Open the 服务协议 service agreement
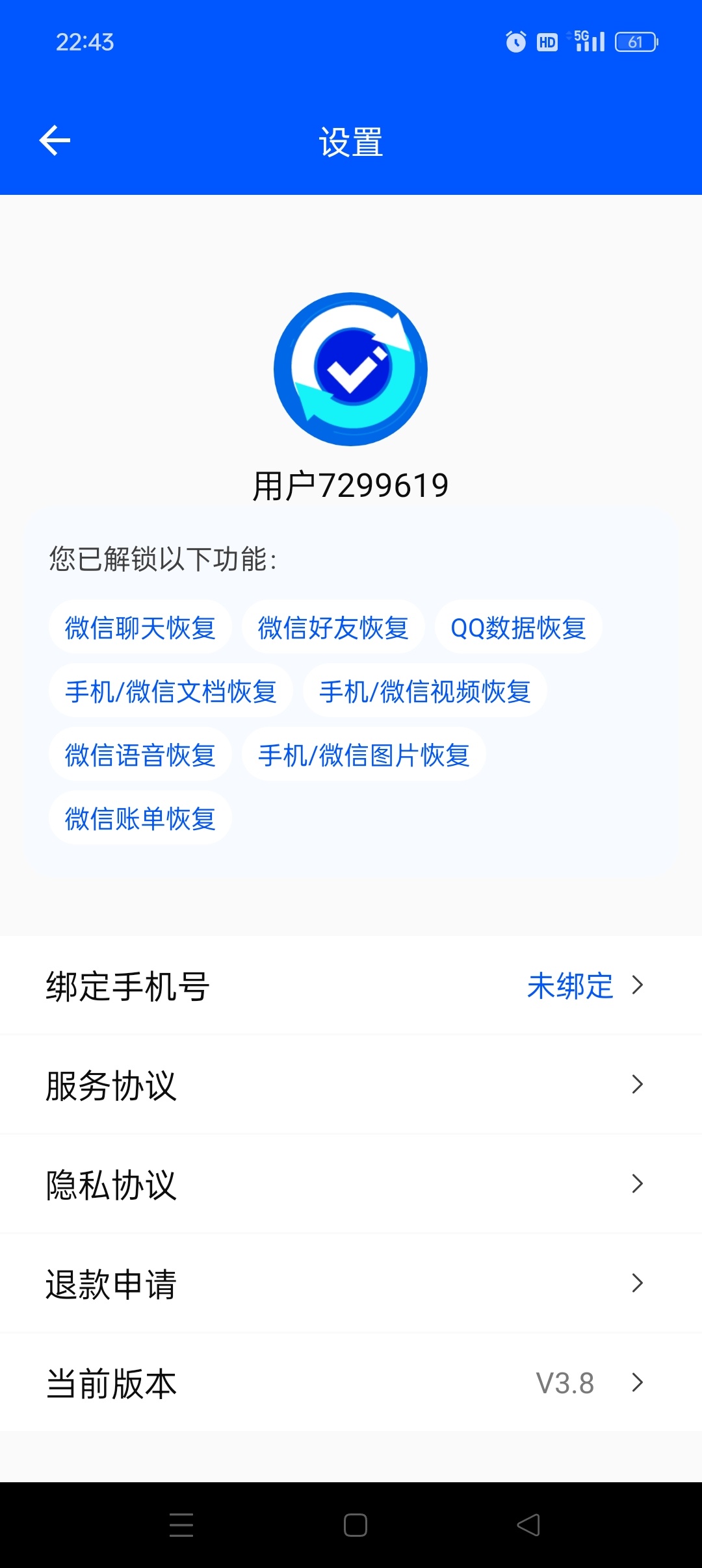 pyautogui.click(x=351, y=1085)
